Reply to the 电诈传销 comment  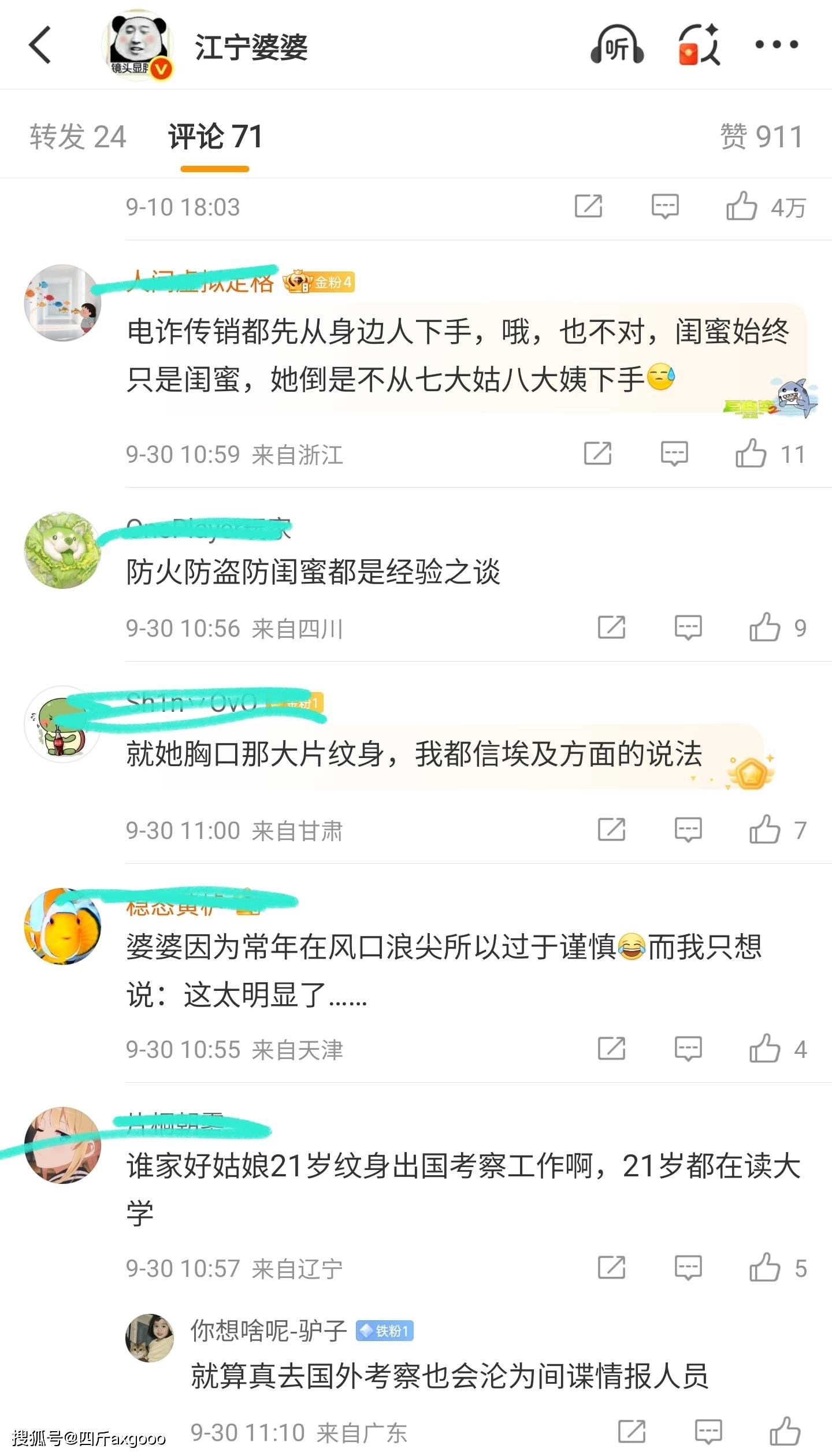click(x=674, y=454)
